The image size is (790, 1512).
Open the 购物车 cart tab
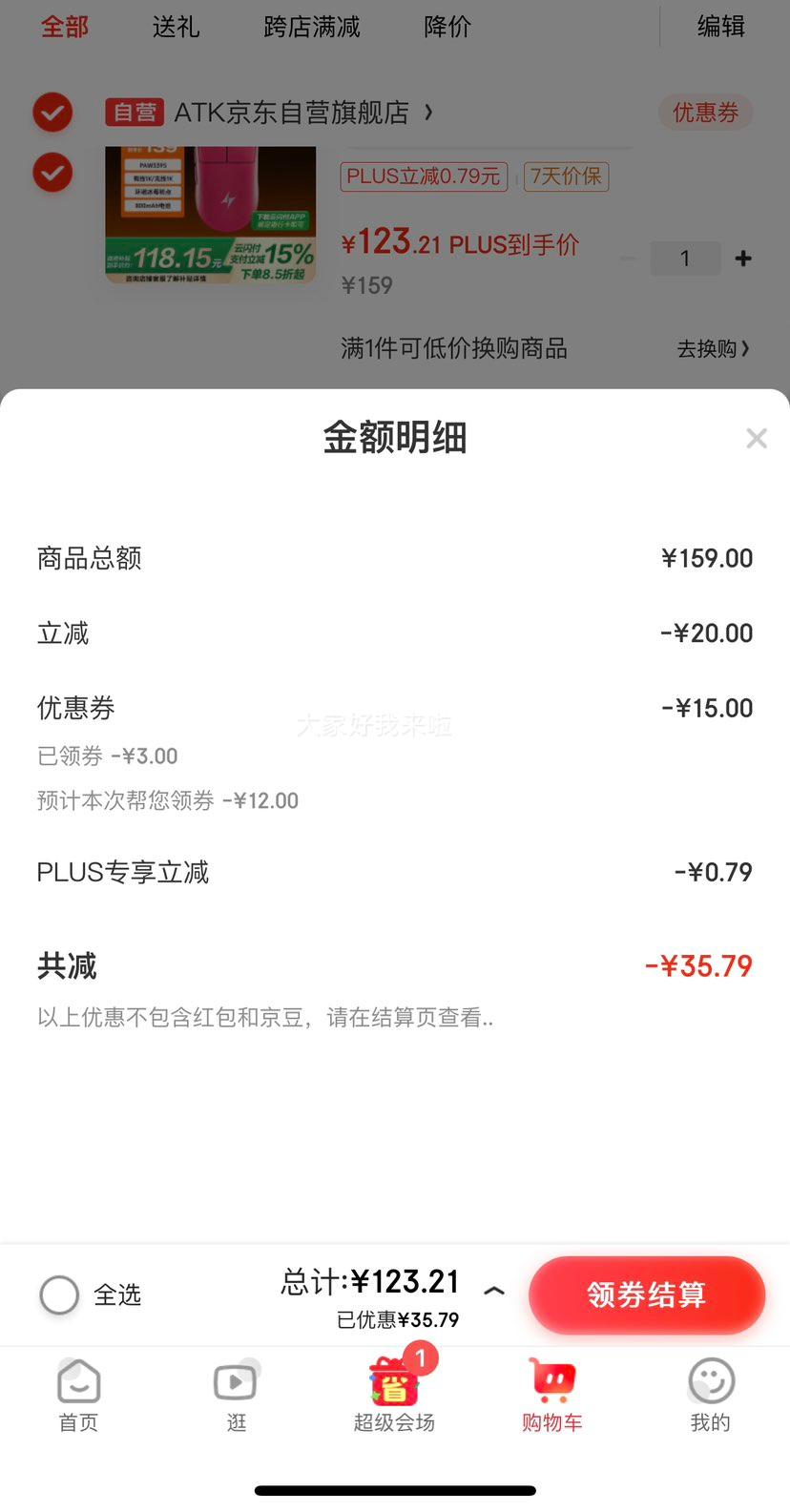pyautogui.click(x=552, y=1396)
